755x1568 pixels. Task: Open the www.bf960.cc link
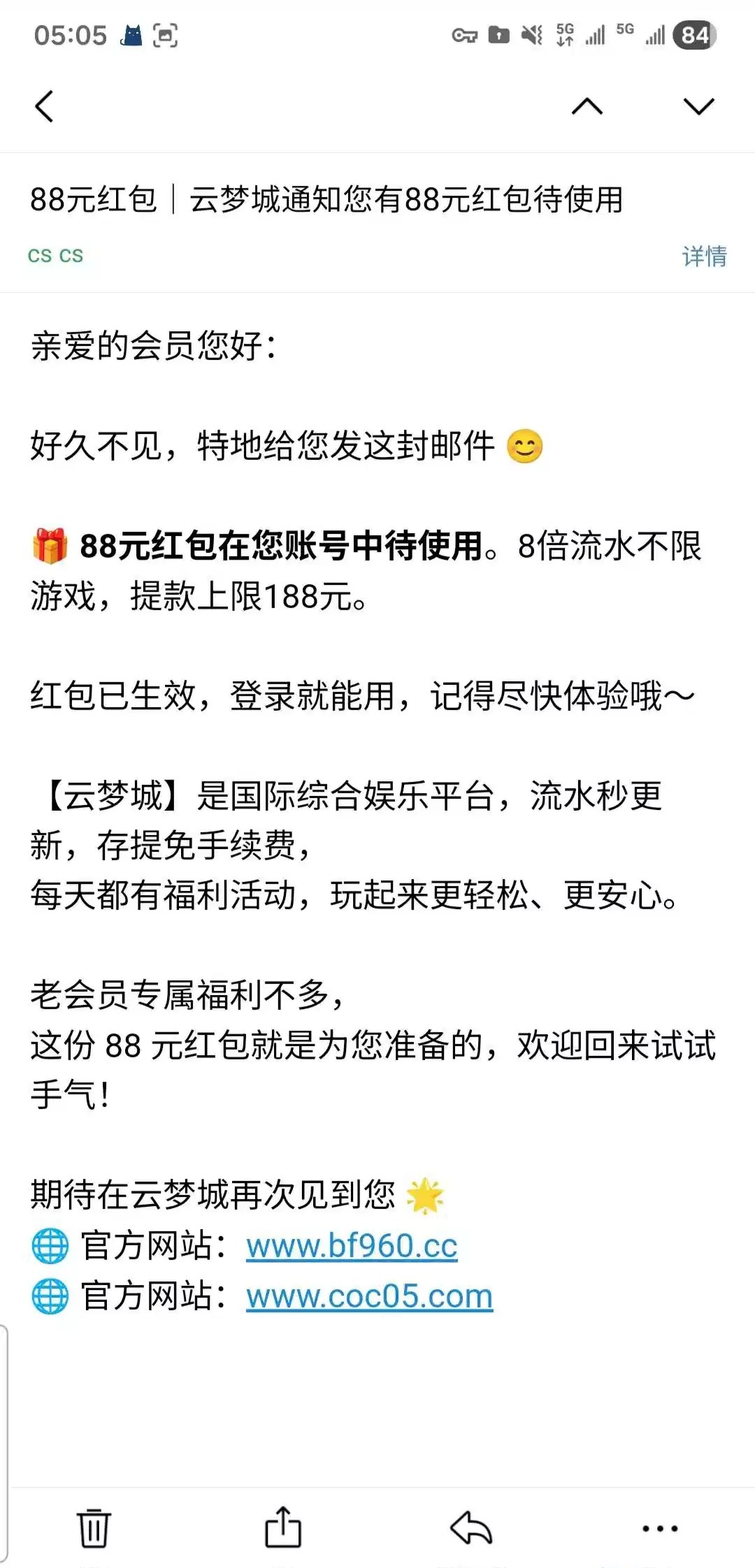(x=352, y=1246)
